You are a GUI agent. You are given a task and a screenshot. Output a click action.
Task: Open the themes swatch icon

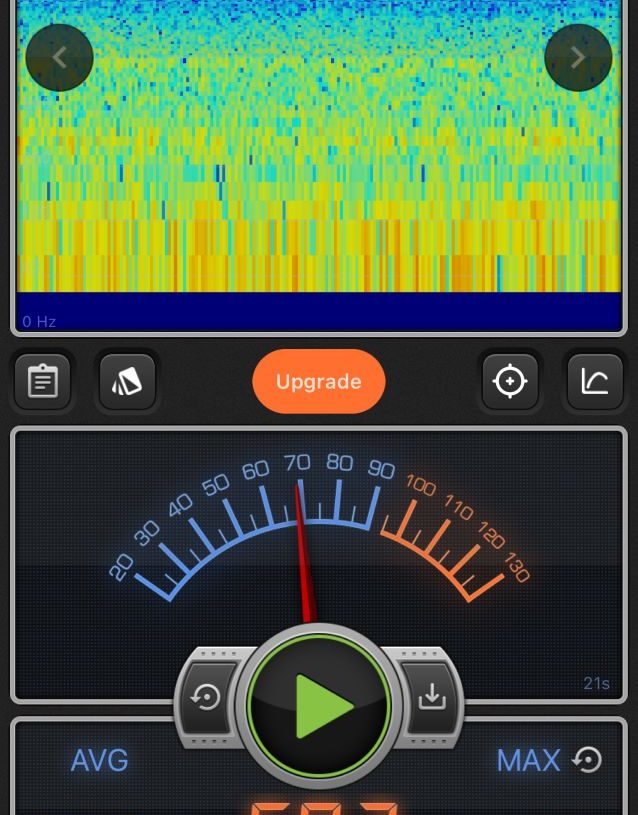point(127,381)
